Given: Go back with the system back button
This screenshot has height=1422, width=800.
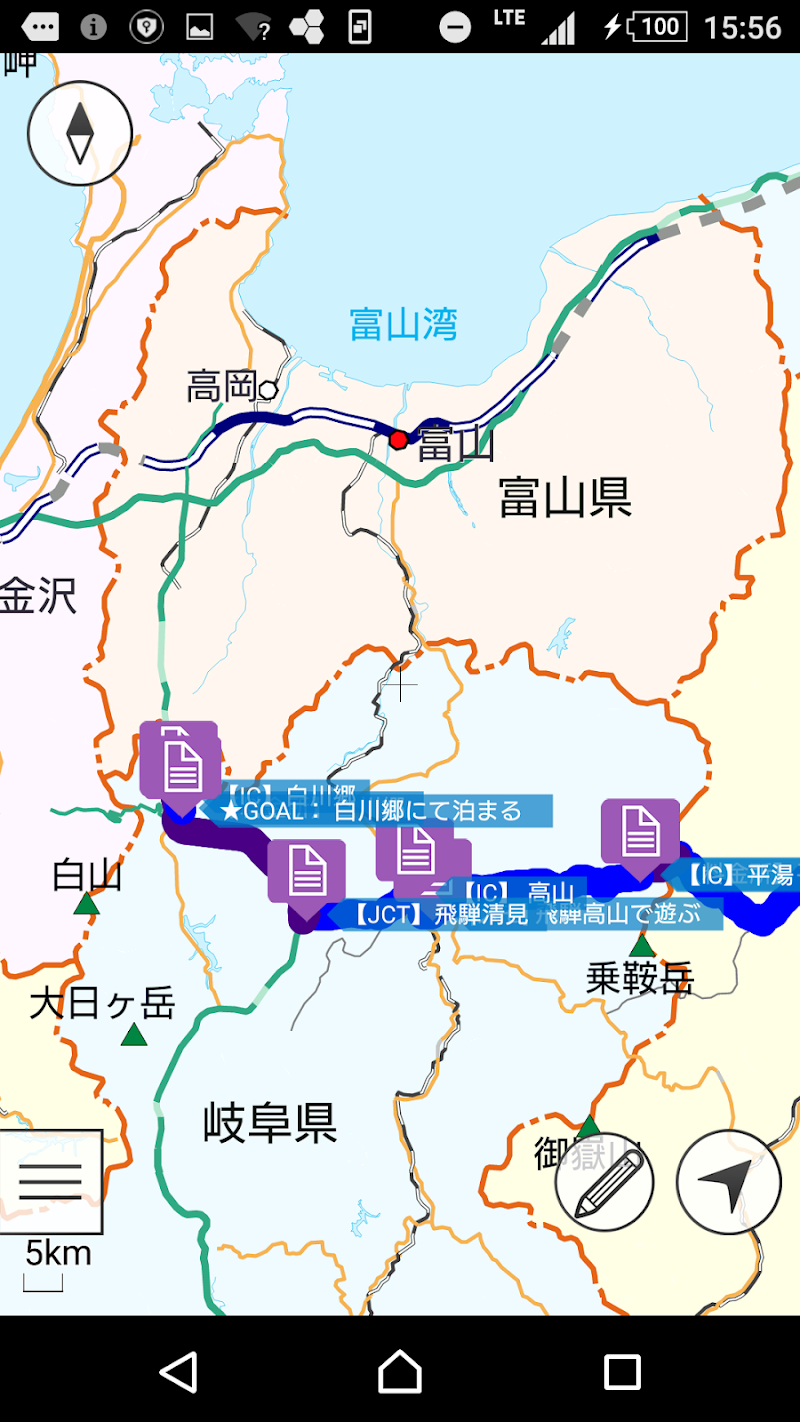Looking at the screenshot, I should click(179, 1372).
